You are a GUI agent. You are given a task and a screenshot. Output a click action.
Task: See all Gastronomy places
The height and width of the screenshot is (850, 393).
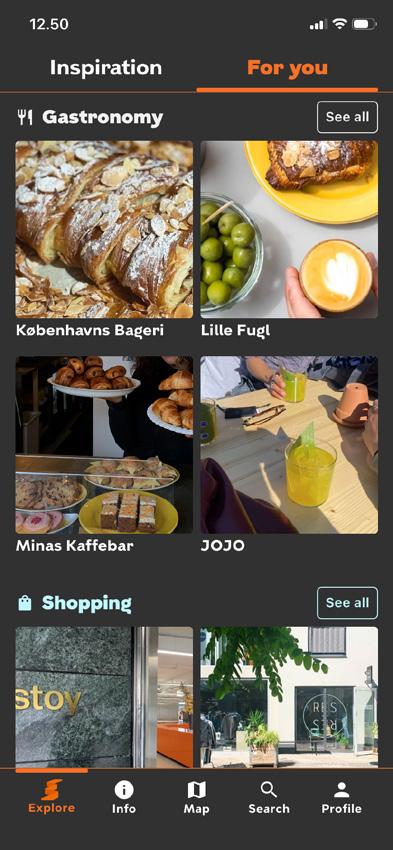click(347, 117)
